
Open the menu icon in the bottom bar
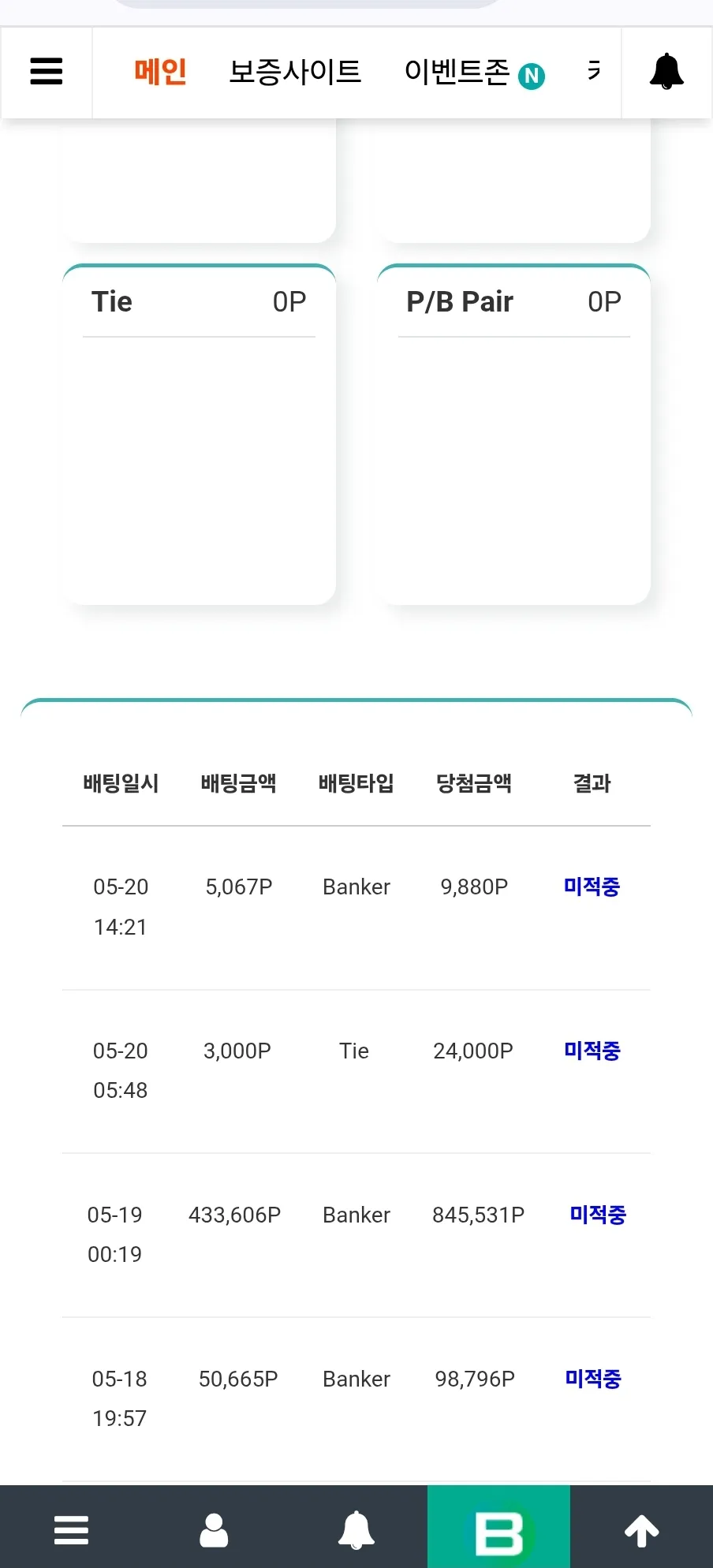(x=71, y=1529)
